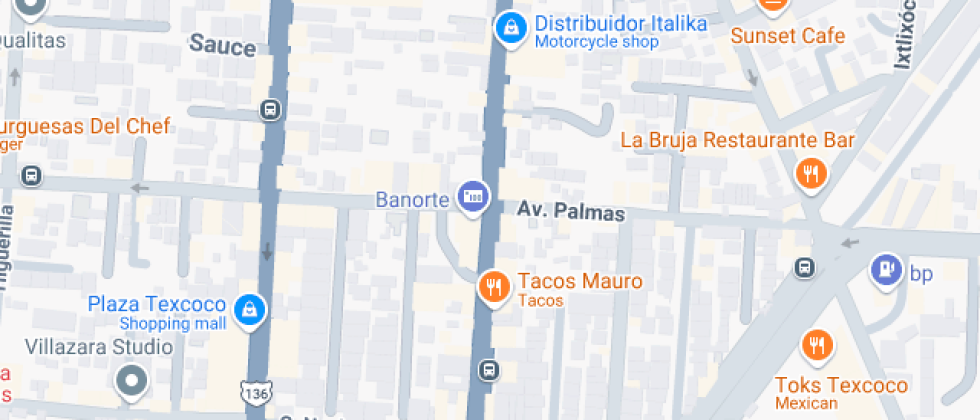Select the Tacos Mauro restaurant pin
This screenshot has height=420, width=980.
coord(492,287)
